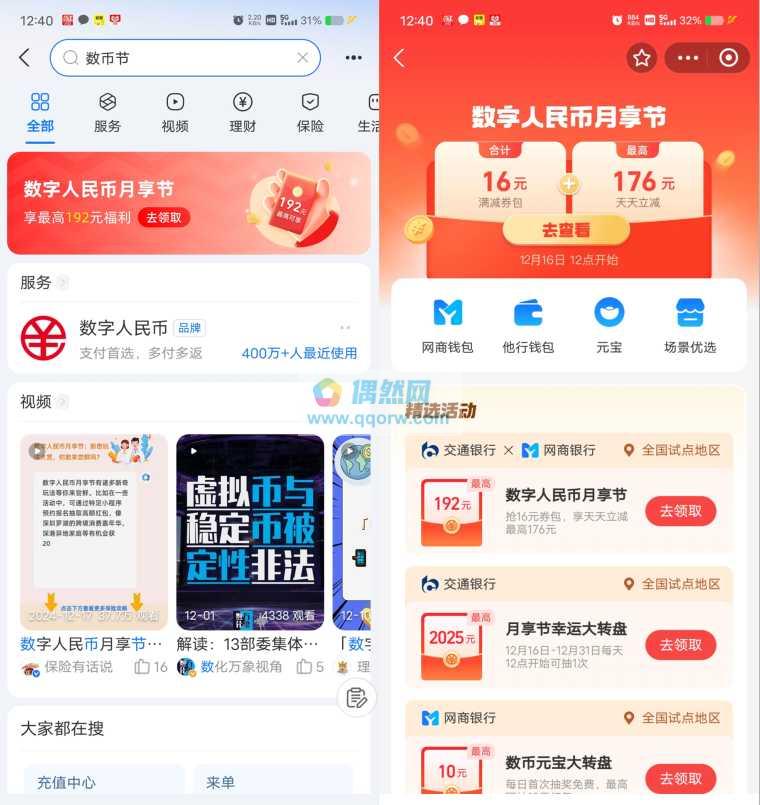Switch to the 服务 tab
Image resolution: width=760 pixels, height=805 pixels.
[x=107, y=112]
